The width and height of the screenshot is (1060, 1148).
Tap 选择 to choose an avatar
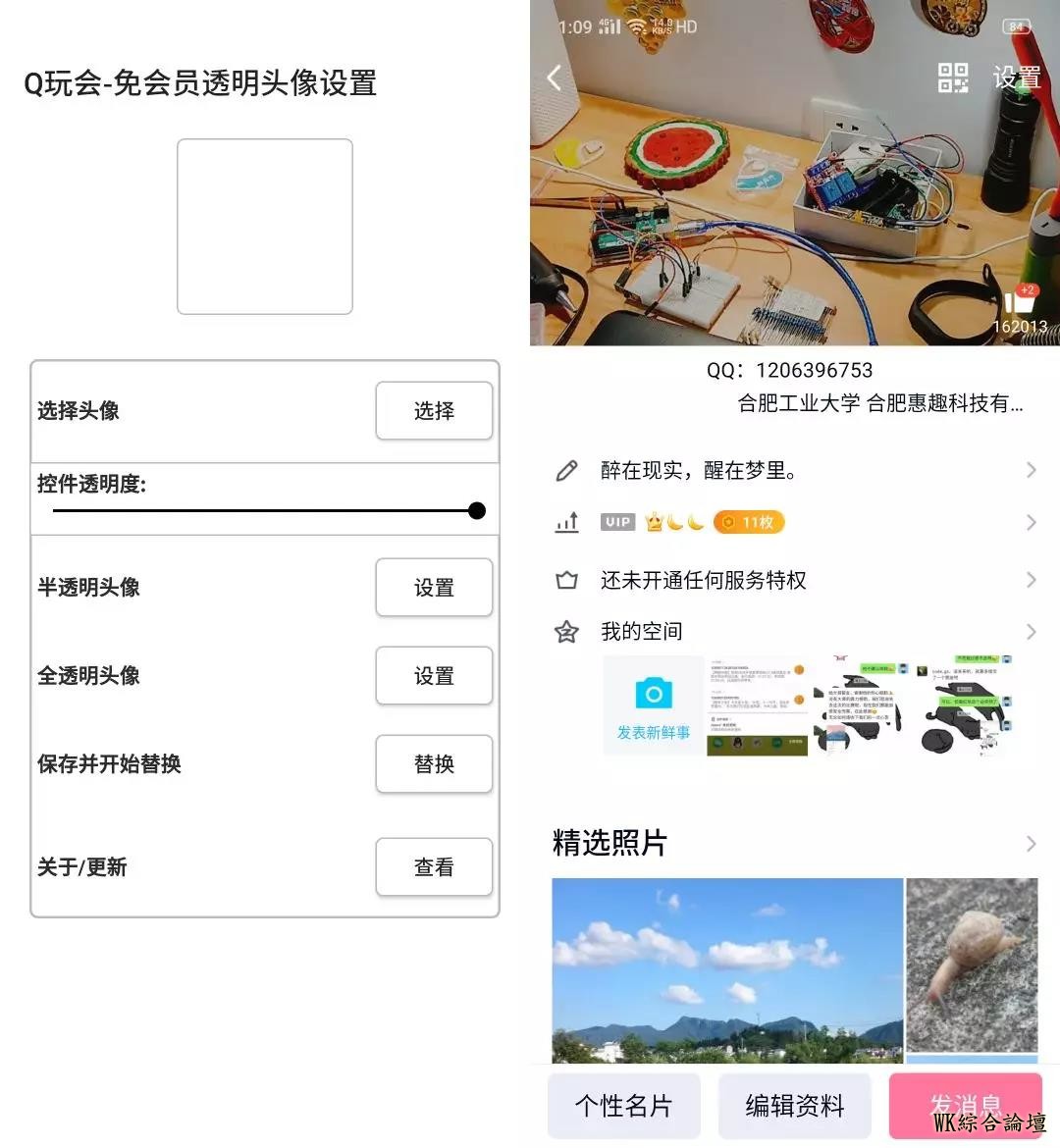click(x=434, y=410)
